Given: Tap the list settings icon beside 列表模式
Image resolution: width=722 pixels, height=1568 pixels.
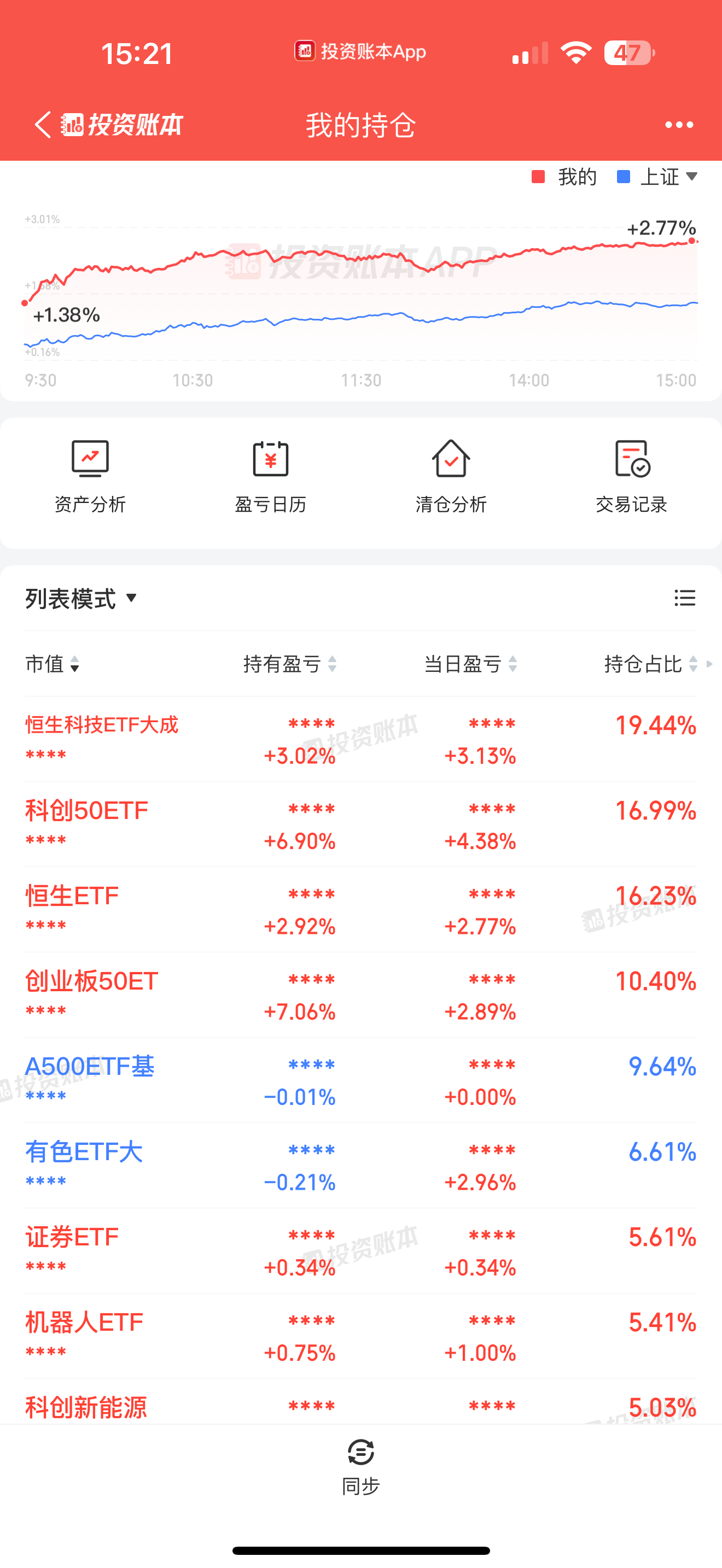Looking at the screenshot, I should pyautogui.click(x=684, y=598).
